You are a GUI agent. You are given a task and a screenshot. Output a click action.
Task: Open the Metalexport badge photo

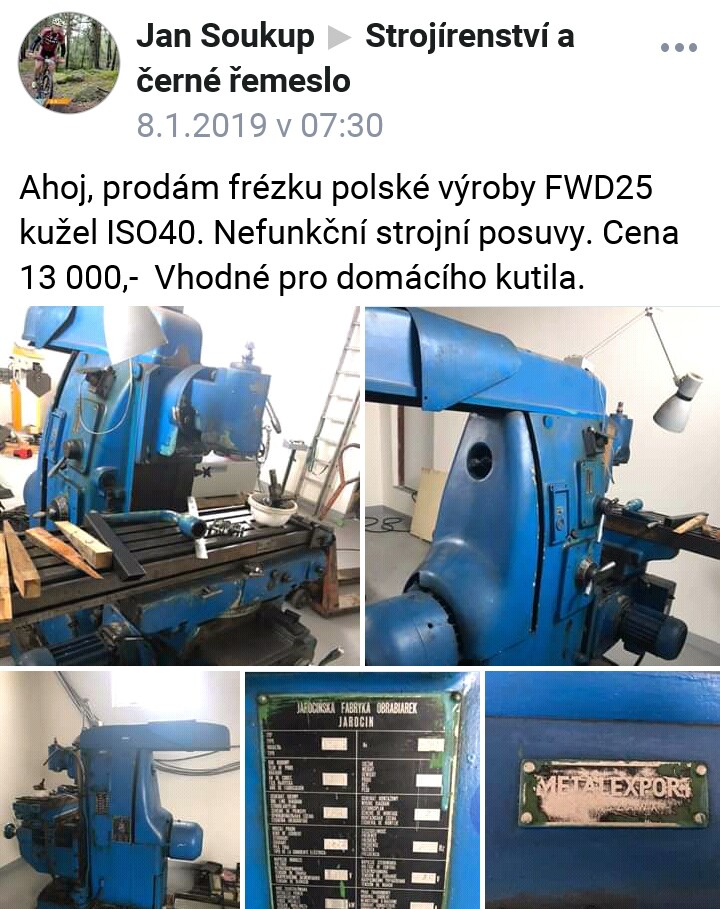(x=602, y=790)
